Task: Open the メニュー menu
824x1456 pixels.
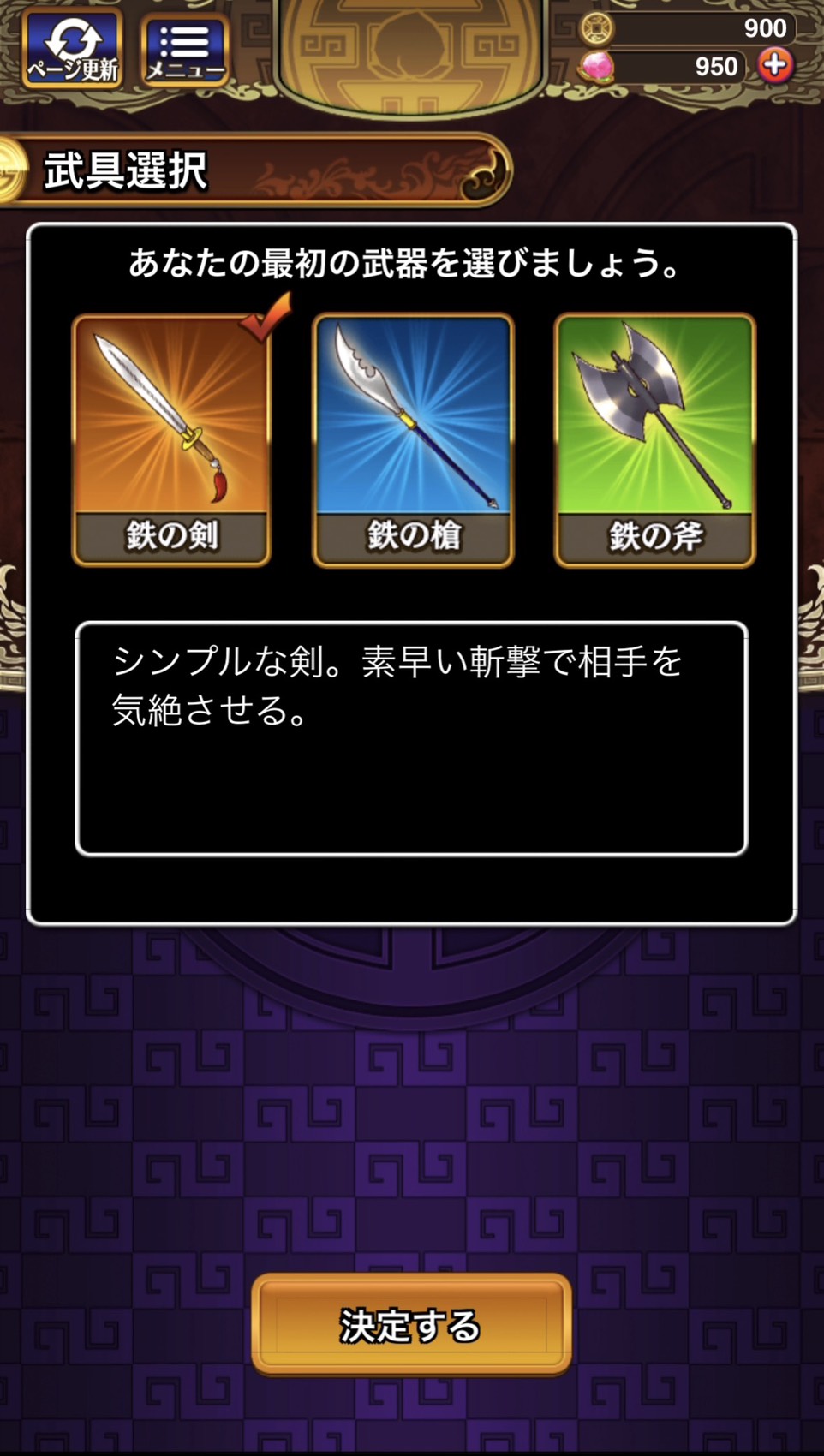Action: point(185,51)
